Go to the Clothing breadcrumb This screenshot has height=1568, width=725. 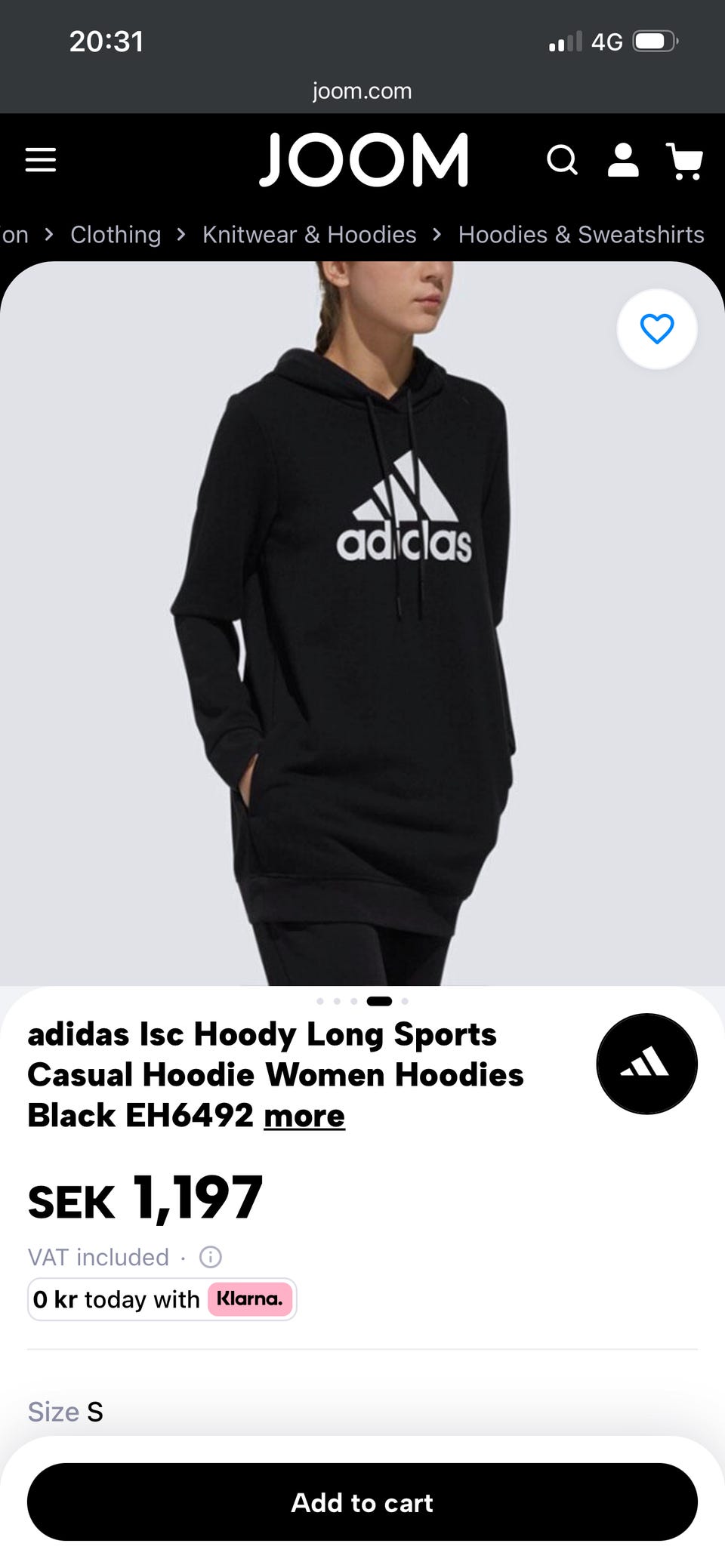point(116,235)
